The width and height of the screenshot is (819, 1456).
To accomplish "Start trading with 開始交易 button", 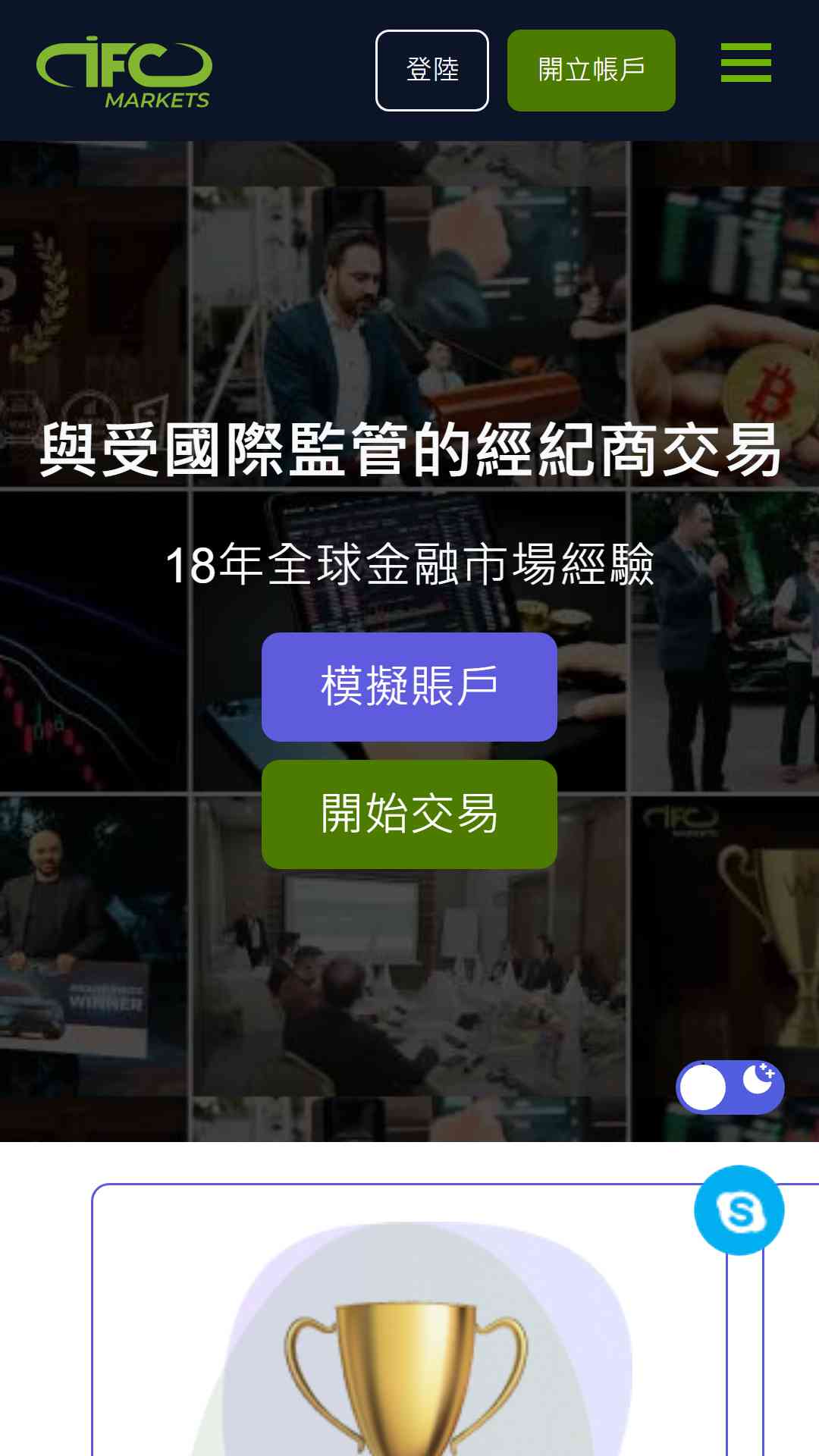I will pyautogui.click(x=409, y=814).
